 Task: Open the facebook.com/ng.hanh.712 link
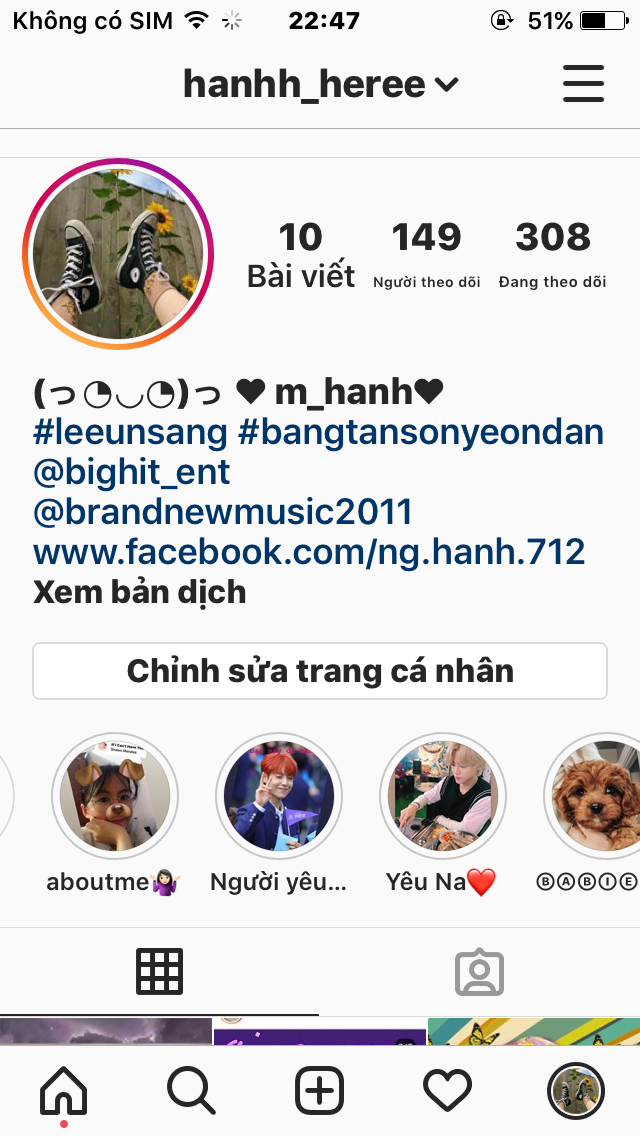tap(309, 552)
